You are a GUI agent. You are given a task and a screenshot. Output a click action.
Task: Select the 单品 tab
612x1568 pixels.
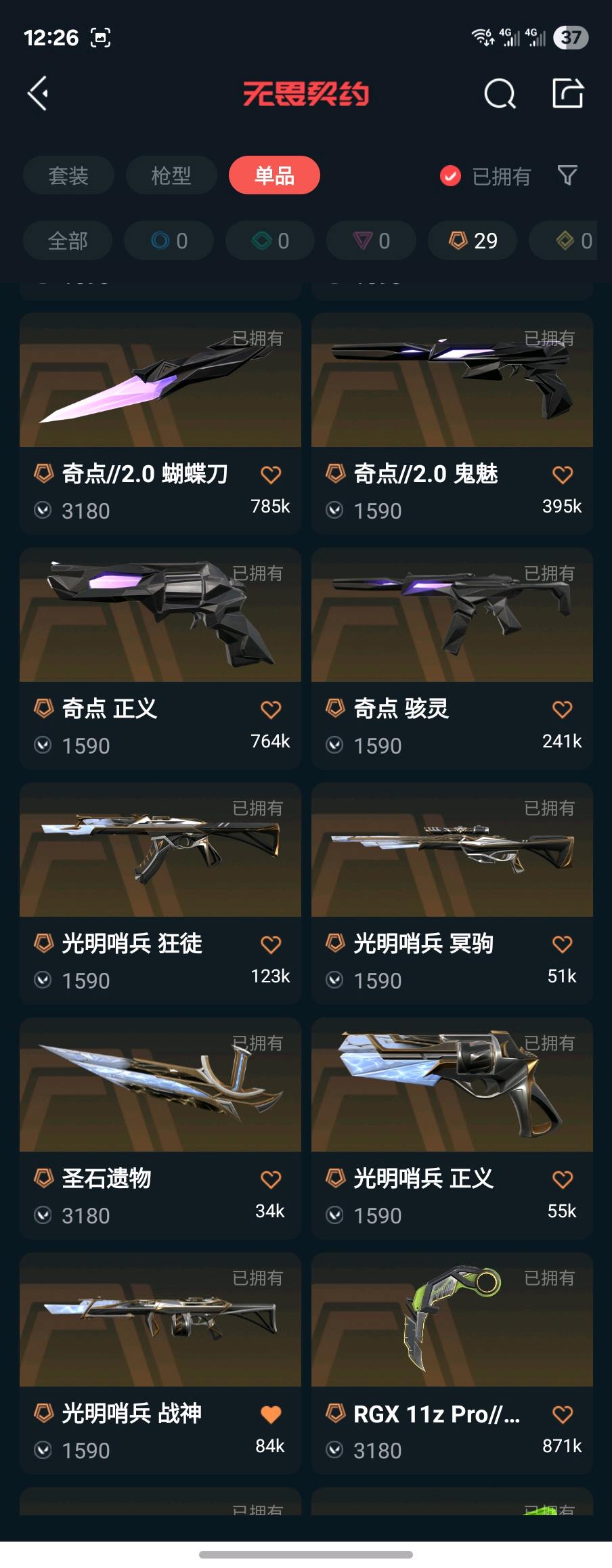(x=274, y=175)
